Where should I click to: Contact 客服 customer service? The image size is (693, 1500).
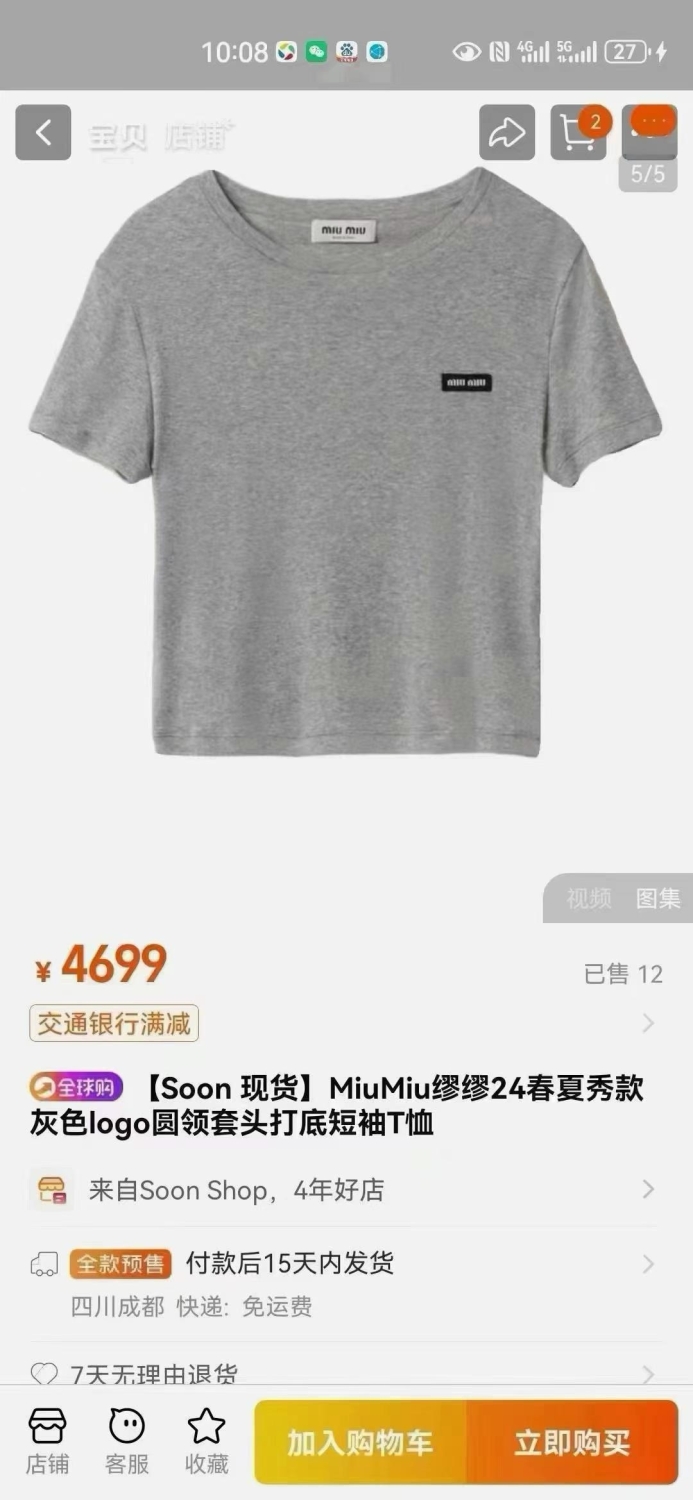pyautogui.click(x=127, y=1441)
